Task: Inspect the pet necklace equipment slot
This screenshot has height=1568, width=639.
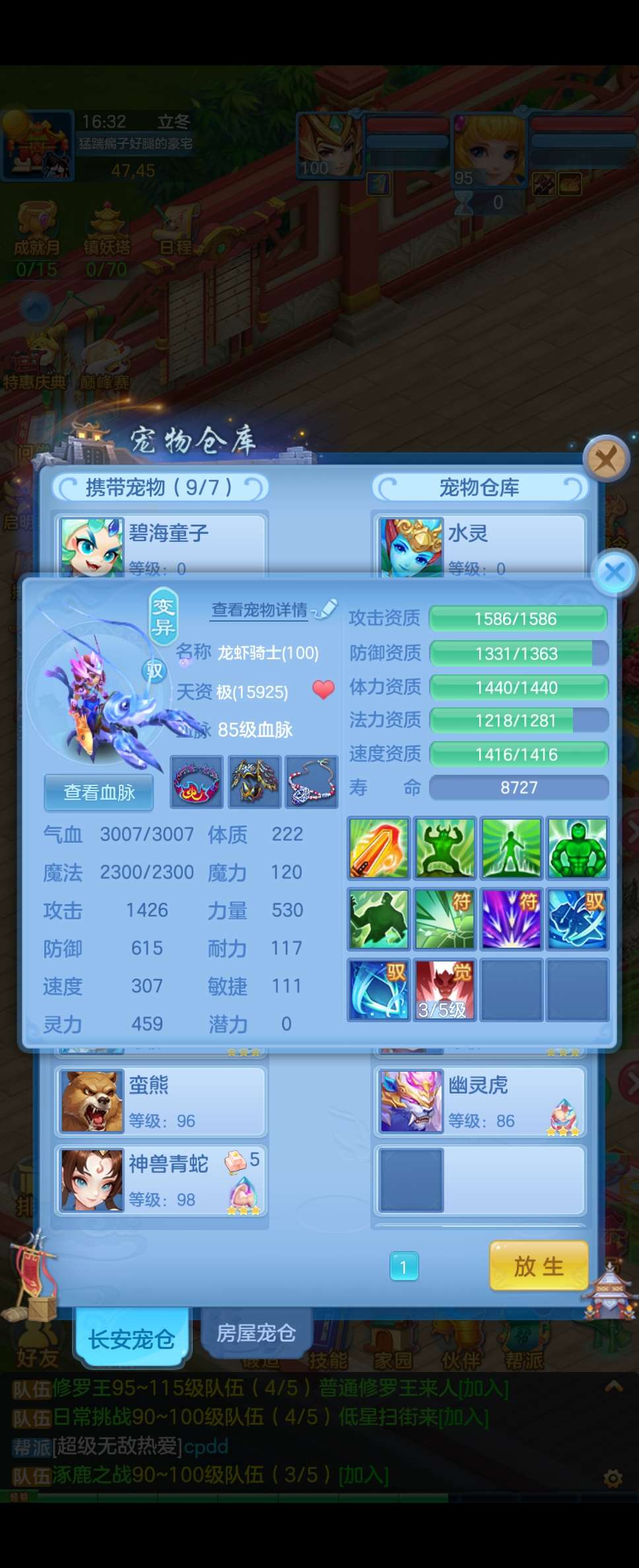Action: coord(312,782)
